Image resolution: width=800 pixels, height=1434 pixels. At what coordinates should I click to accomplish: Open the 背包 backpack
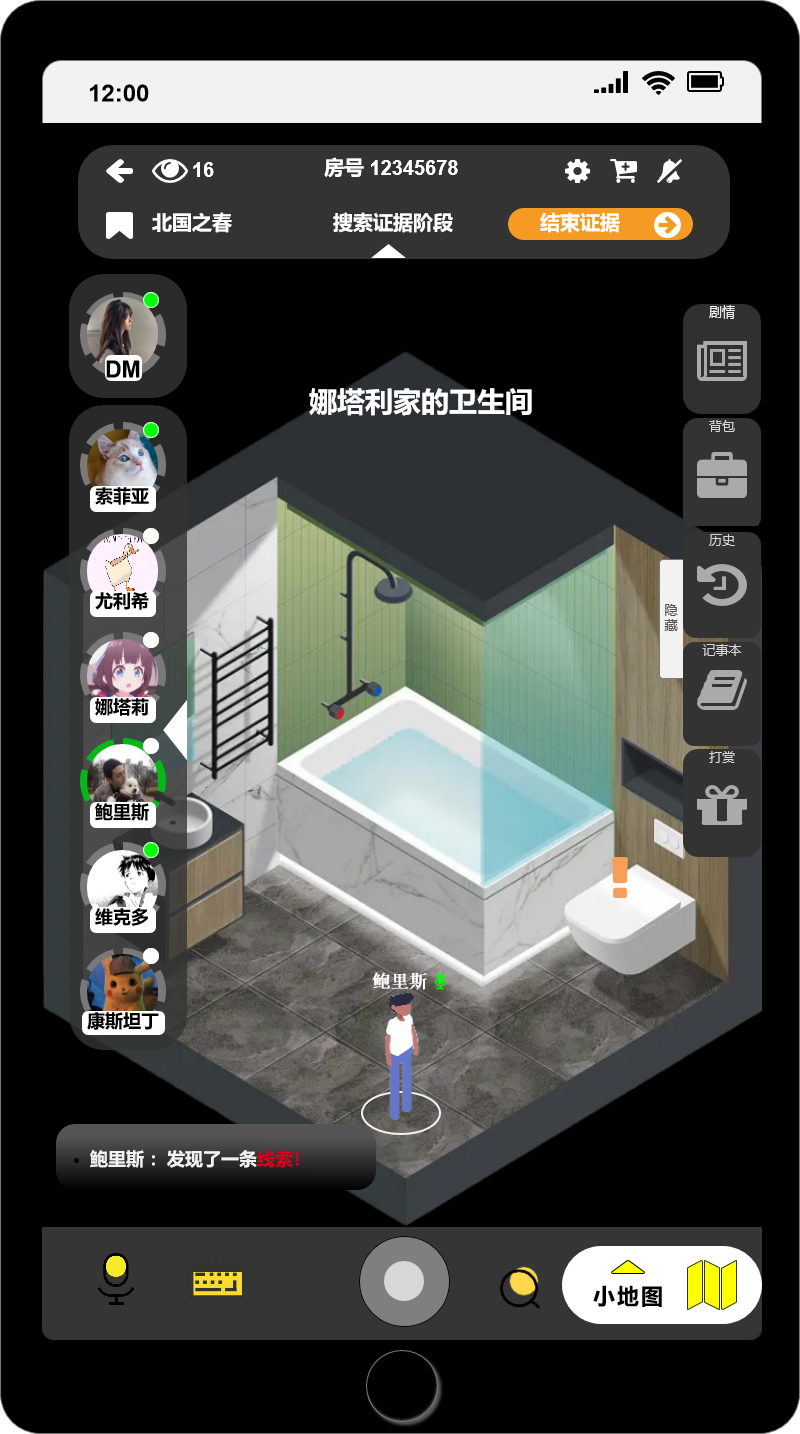pyautogui.click(x=721, y=474)
